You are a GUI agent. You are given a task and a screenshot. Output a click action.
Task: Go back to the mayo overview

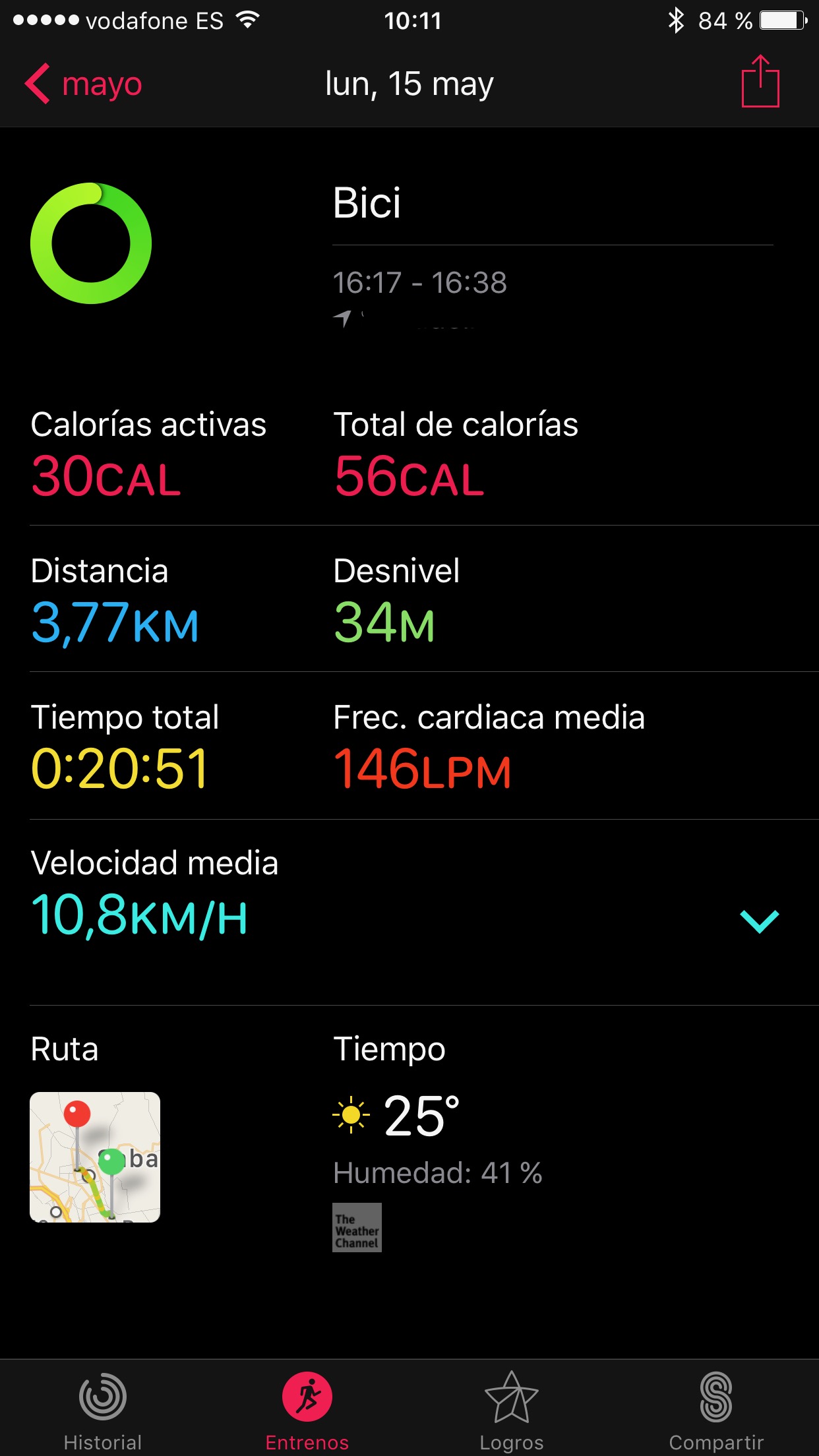coord(83,84)
